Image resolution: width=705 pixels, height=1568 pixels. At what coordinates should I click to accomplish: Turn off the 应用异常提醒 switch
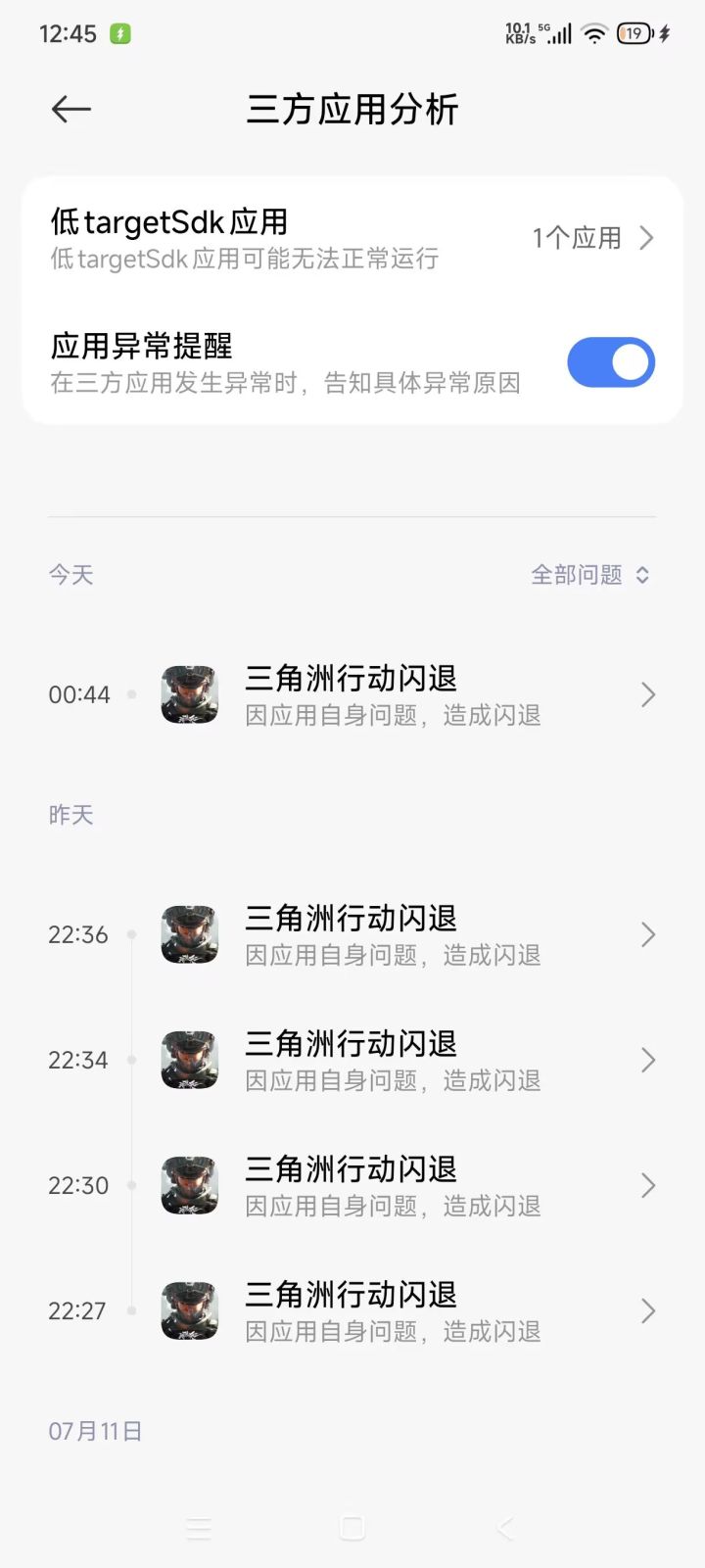(x=611, y=362)
